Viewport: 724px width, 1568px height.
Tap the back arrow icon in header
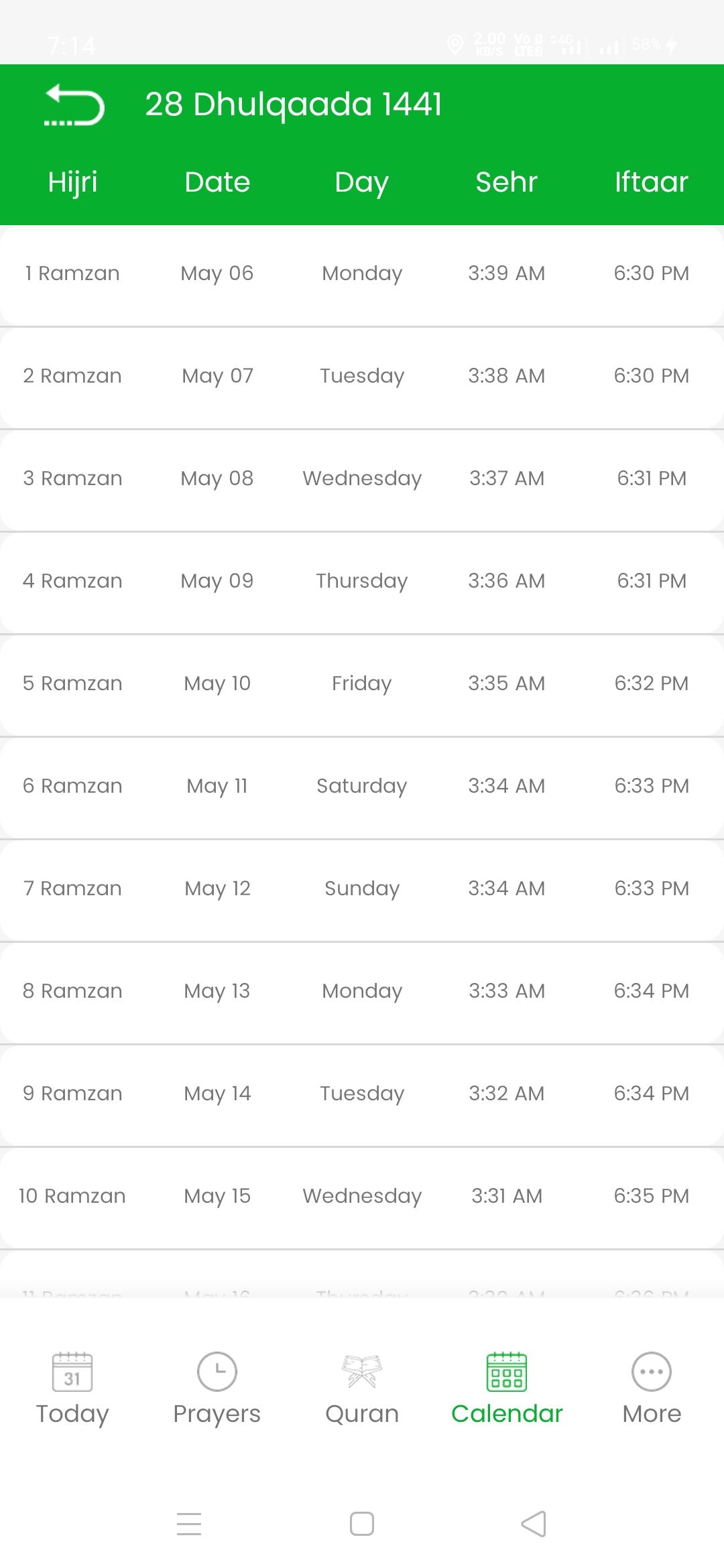[x=74, y=105]
